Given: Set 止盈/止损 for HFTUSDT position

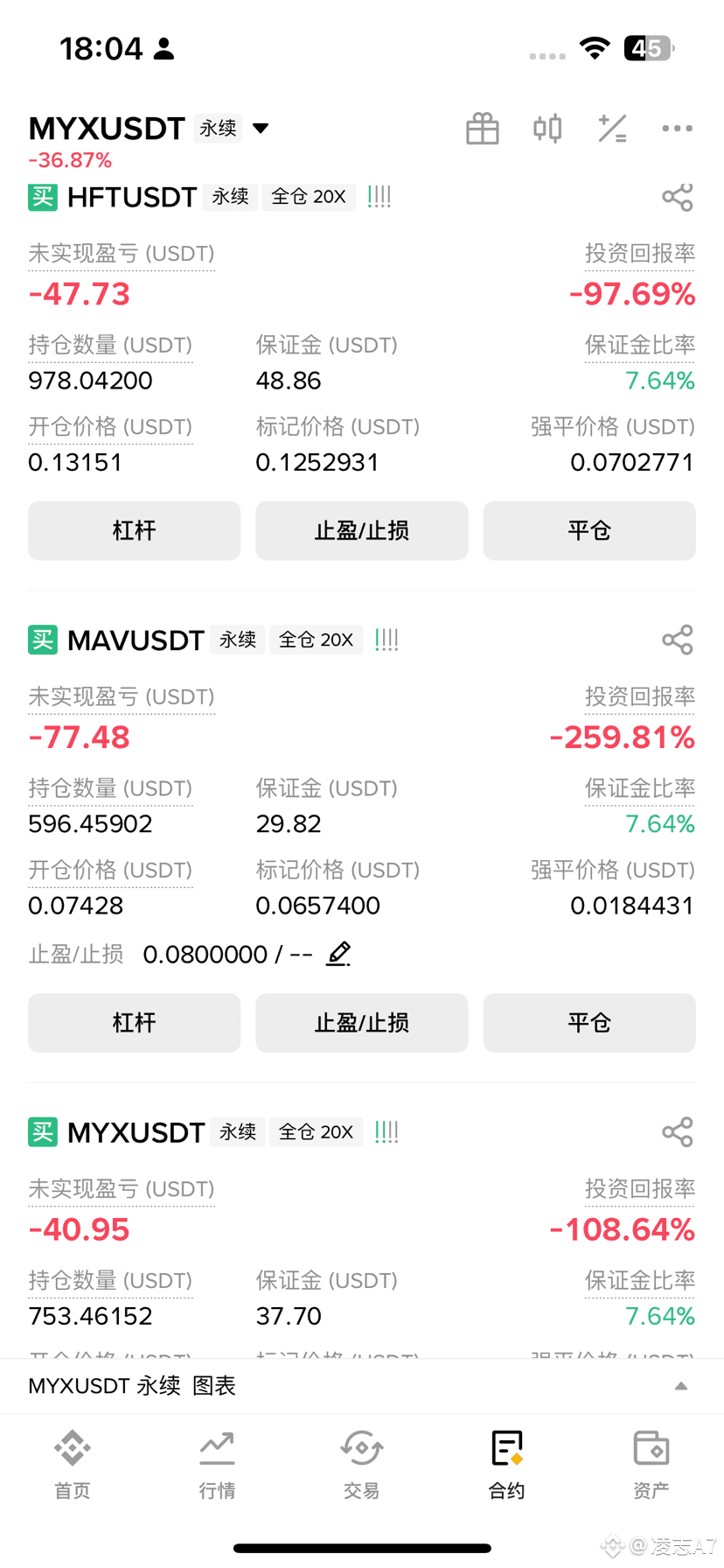Looking at the screenshot, I should click(x=362, y=530).
